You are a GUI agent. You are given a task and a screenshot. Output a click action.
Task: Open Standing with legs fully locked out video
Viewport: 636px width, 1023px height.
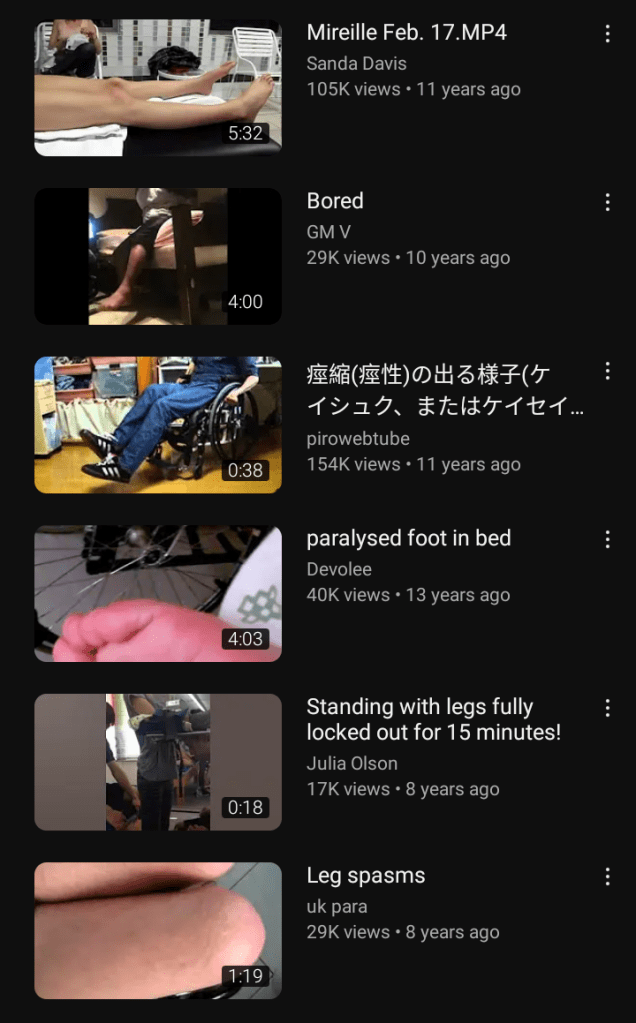158,762
